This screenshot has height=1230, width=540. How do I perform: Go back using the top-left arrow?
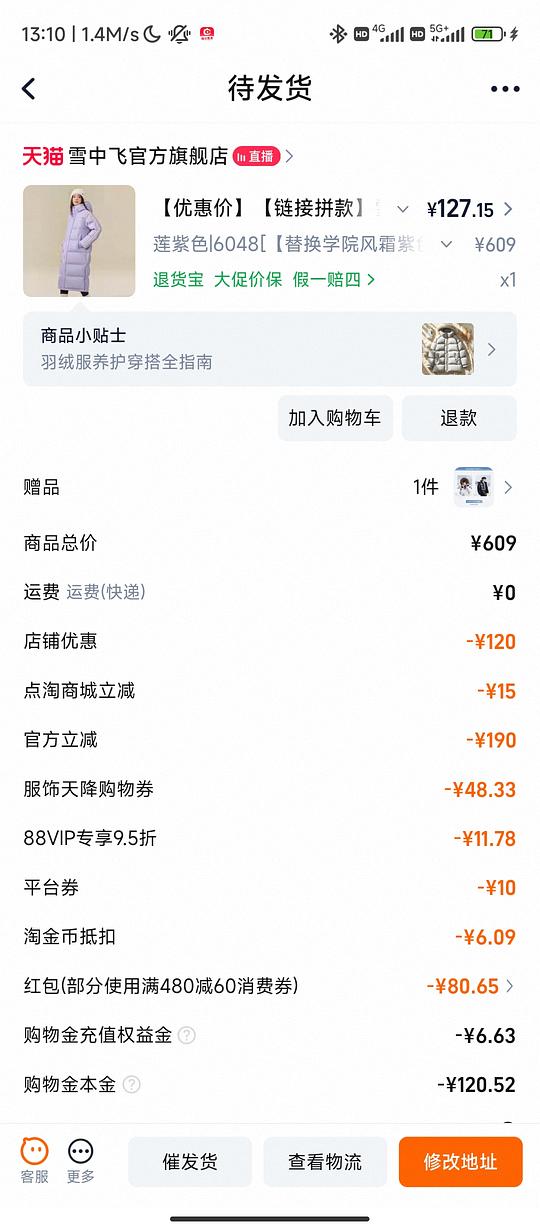(x=29, y=89)
